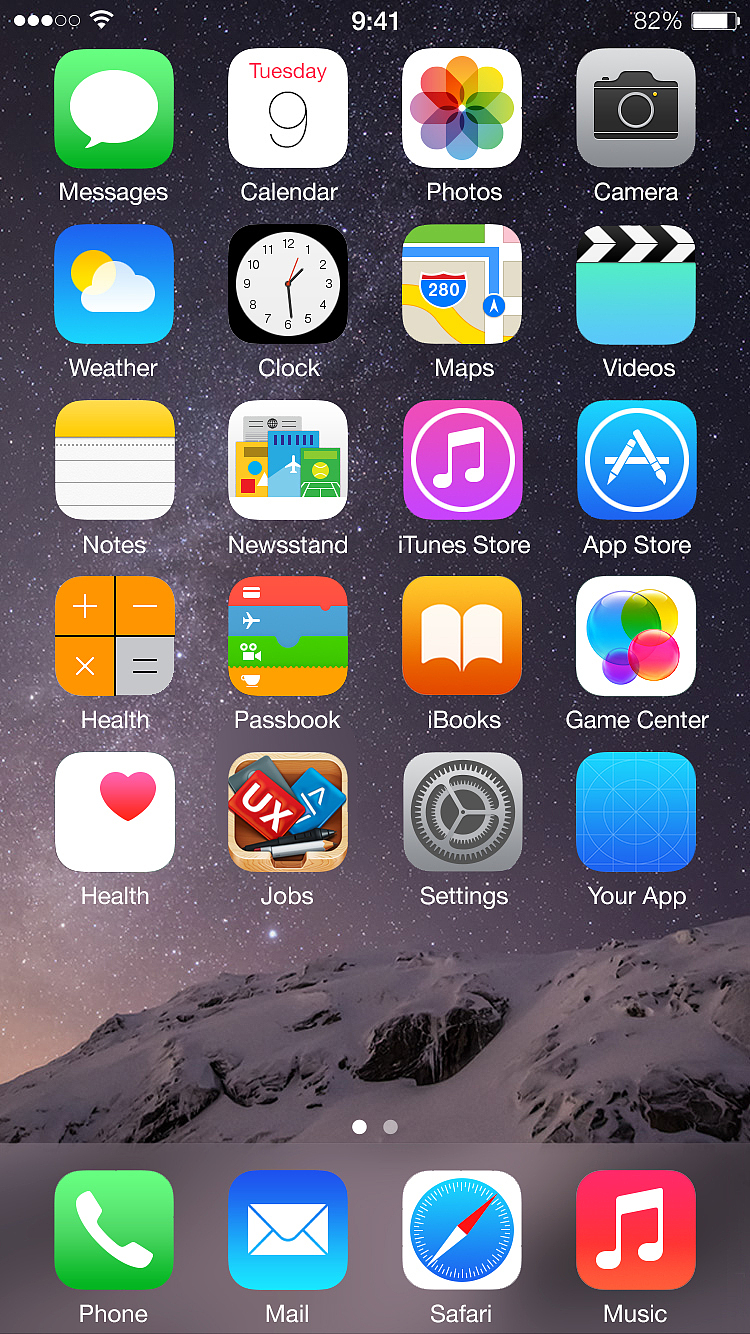Open the Clock app
Image resolution: width=750 pixels, height=1334 pixels.
coord(288,285)
